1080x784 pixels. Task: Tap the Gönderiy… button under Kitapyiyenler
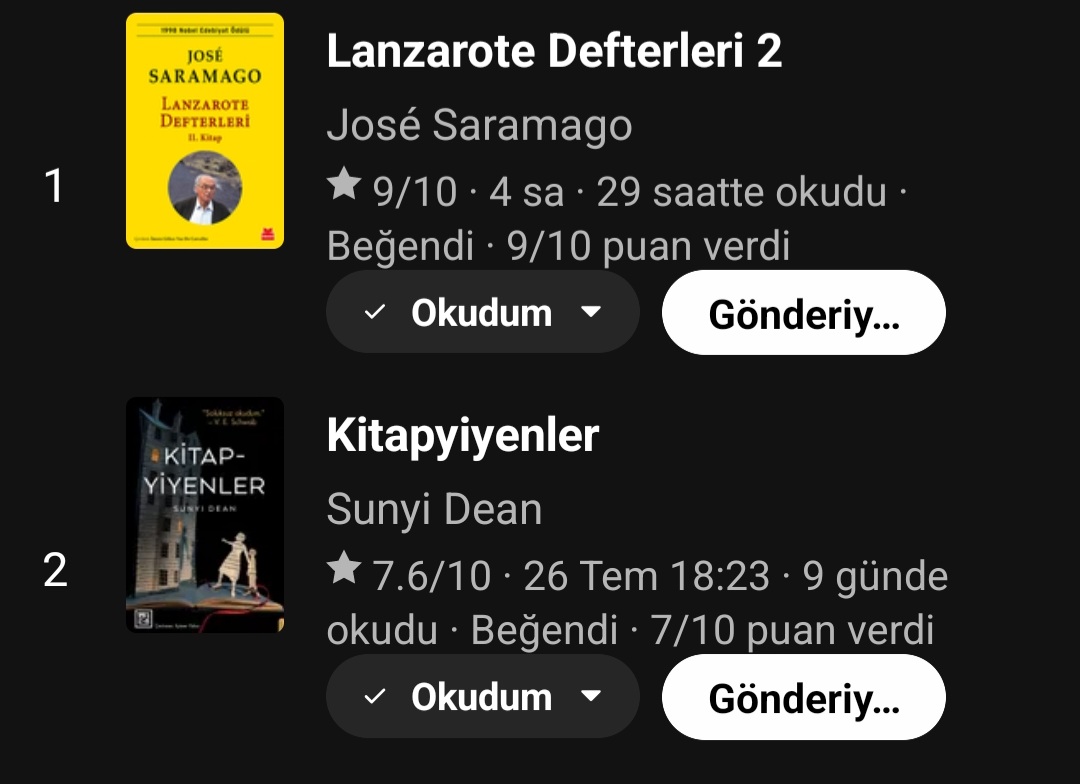(803, 697)
